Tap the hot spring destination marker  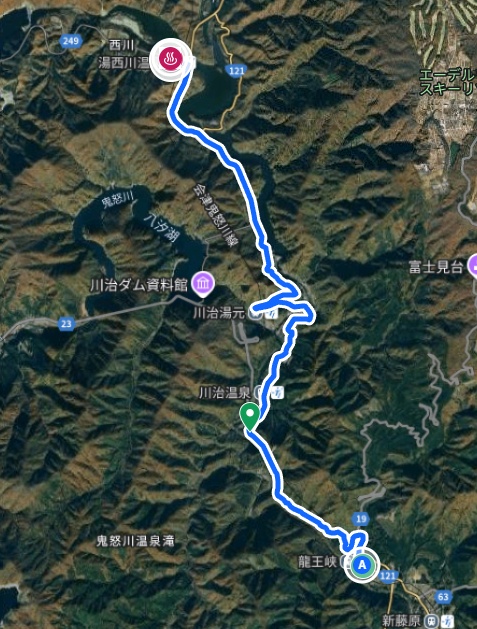tap(172, 59)
